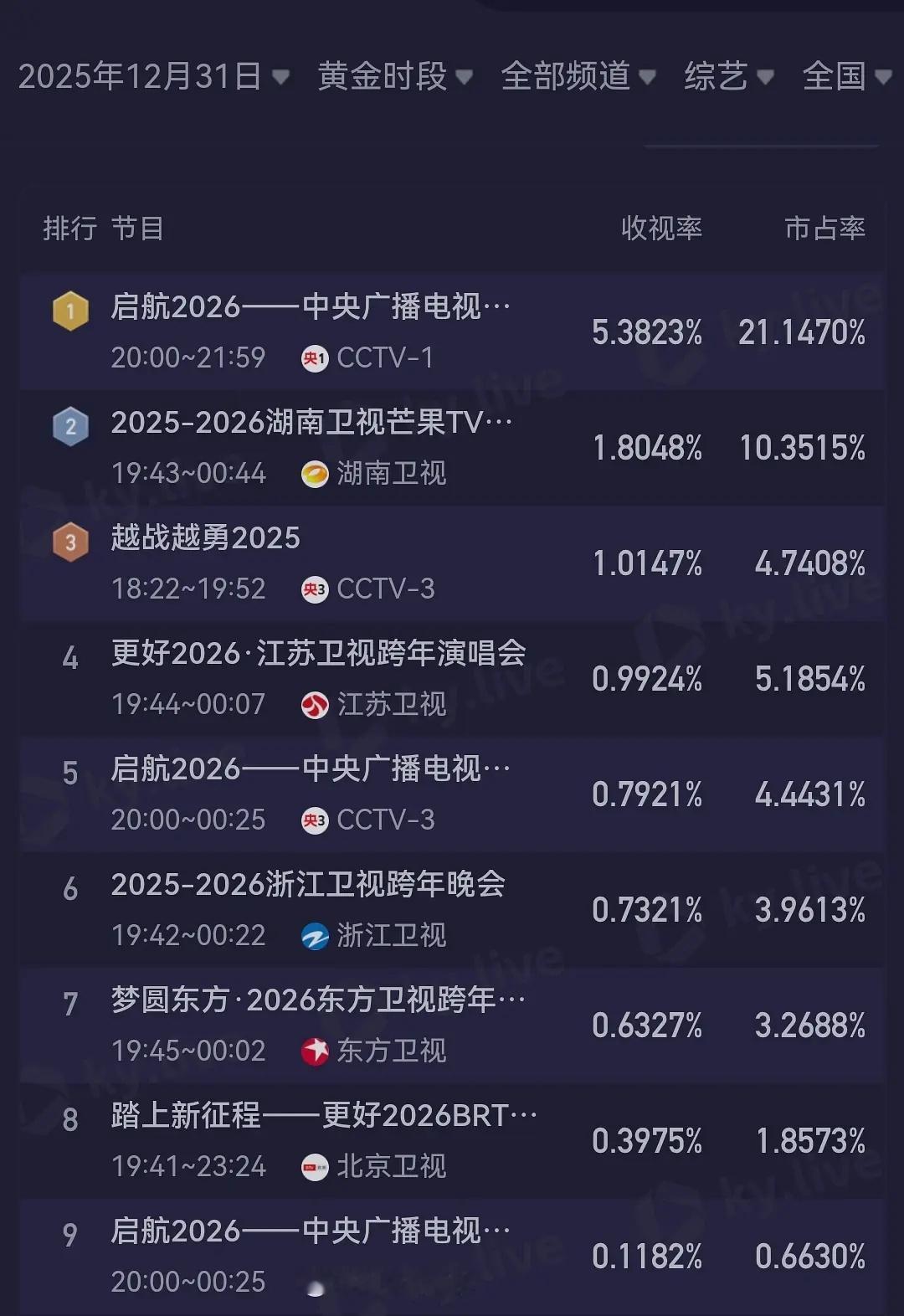Click the CCTV-1 channel logo
The height and width of the screenshot is (1316, 904).
click(313, 358)
